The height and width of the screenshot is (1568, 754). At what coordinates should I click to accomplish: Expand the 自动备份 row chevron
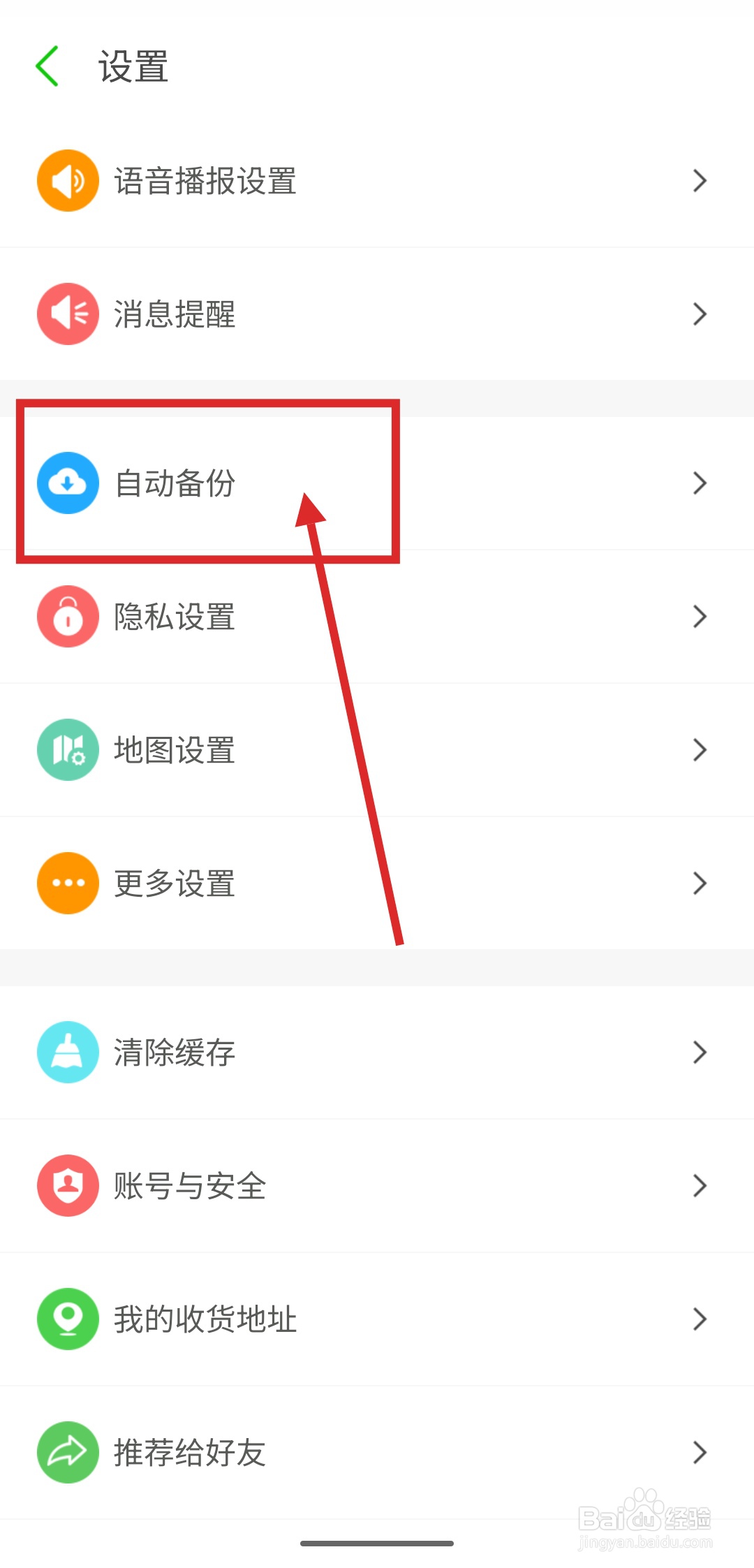(700, 483)
